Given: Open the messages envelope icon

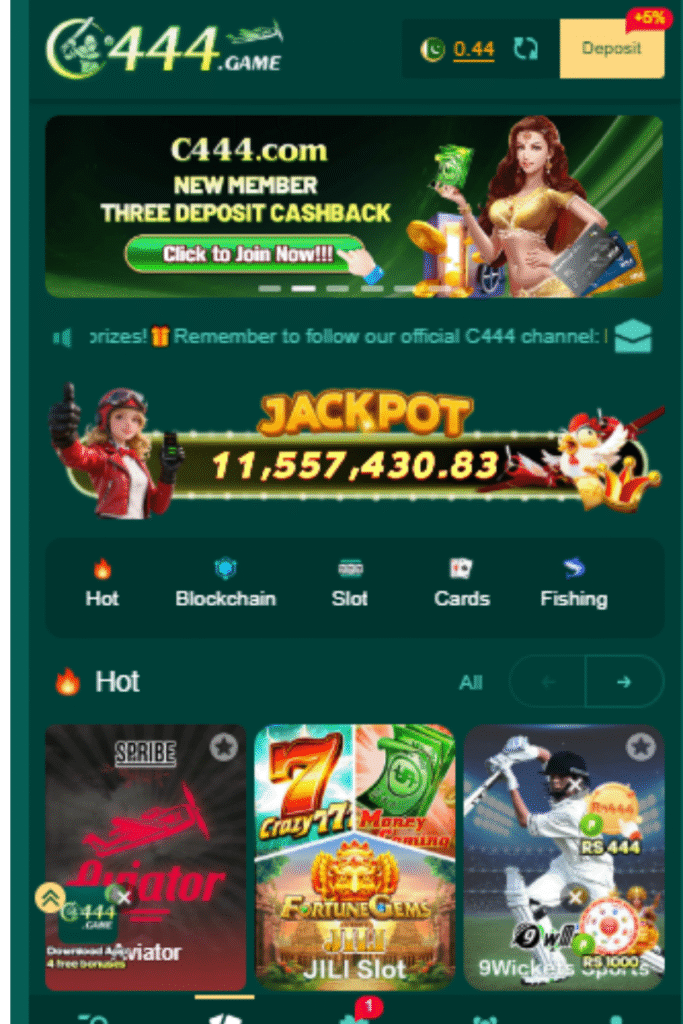Looking at the screenshot, I should 633,337.
